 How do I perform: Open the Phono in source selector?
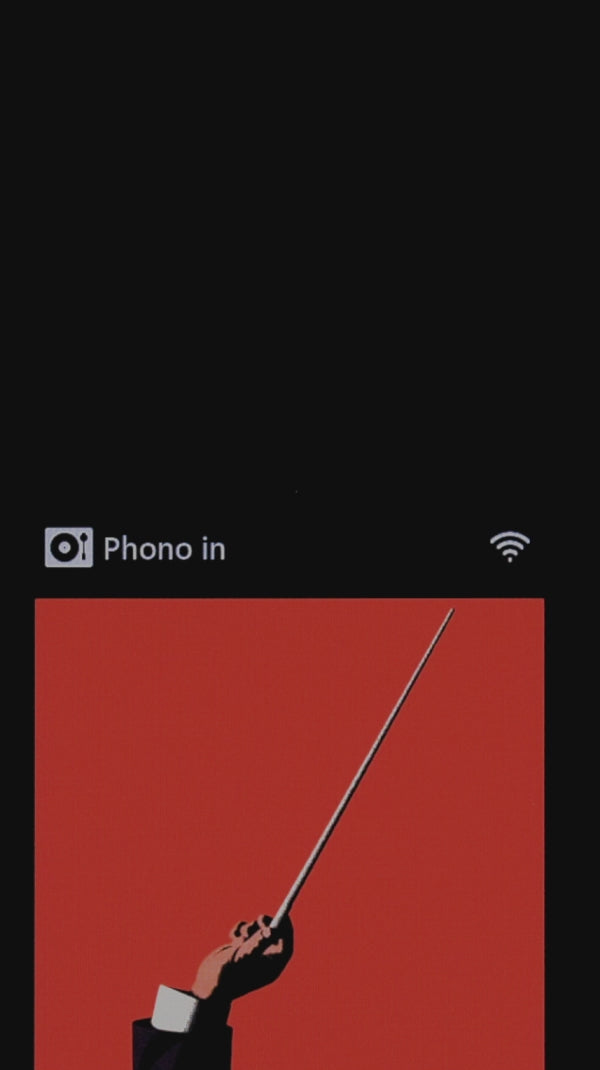pos(135,548)
